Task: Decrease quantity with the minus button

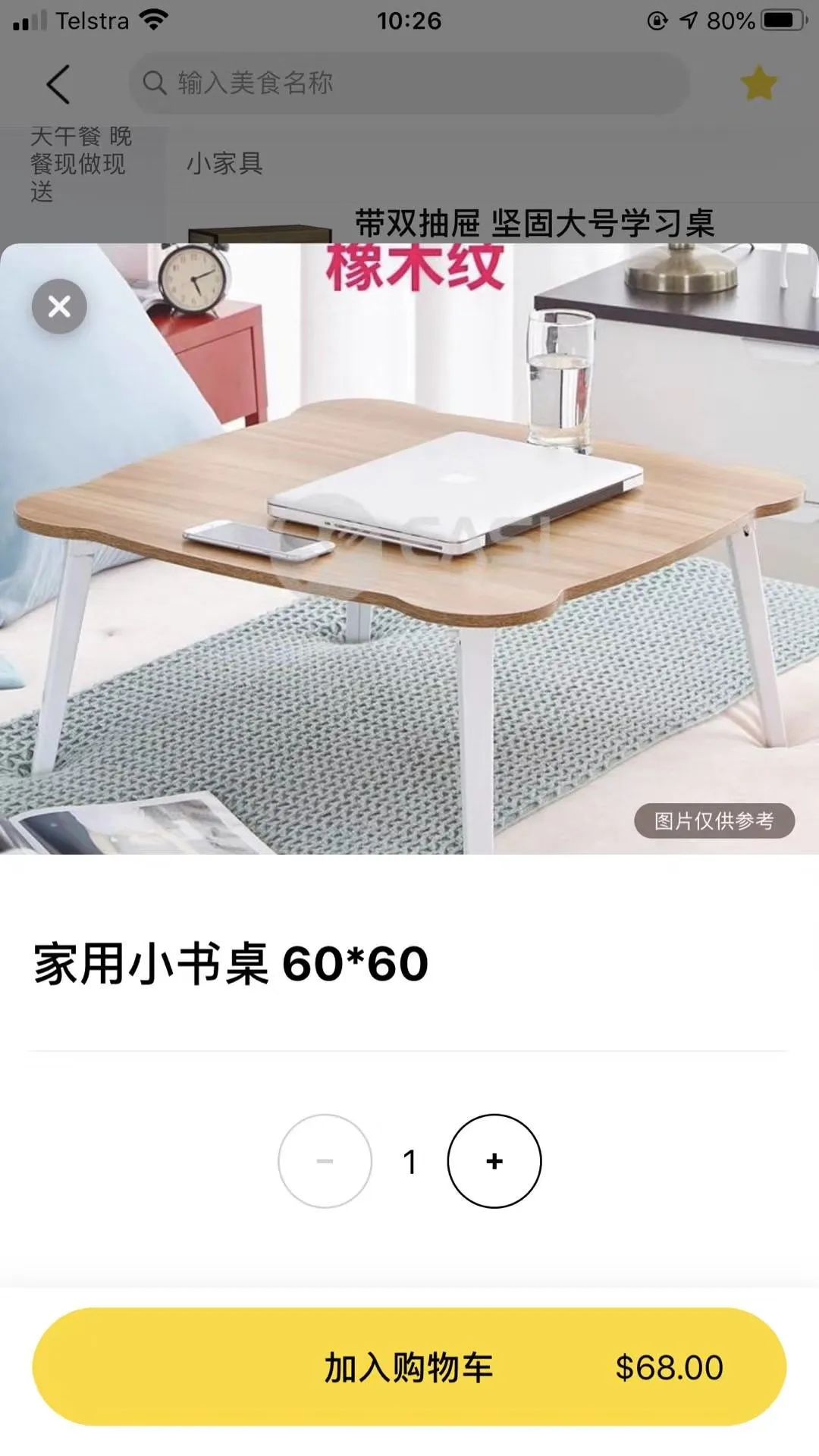Action: [325, 1161]
